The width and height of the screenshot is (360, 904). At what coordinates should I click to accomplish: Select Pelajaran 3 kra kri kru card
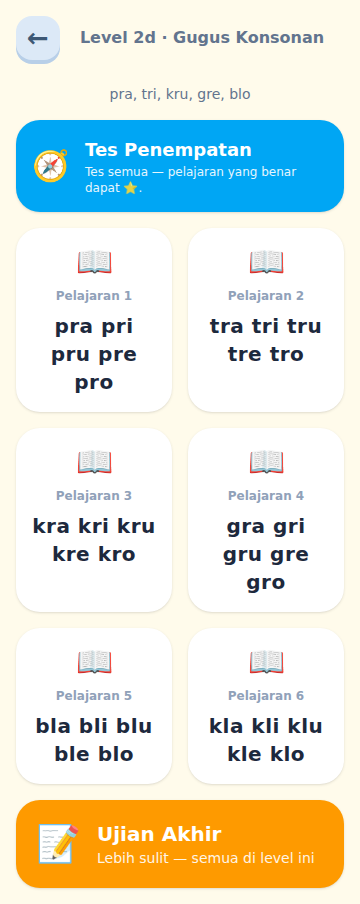pyautogui.click(x=94, y=520)
